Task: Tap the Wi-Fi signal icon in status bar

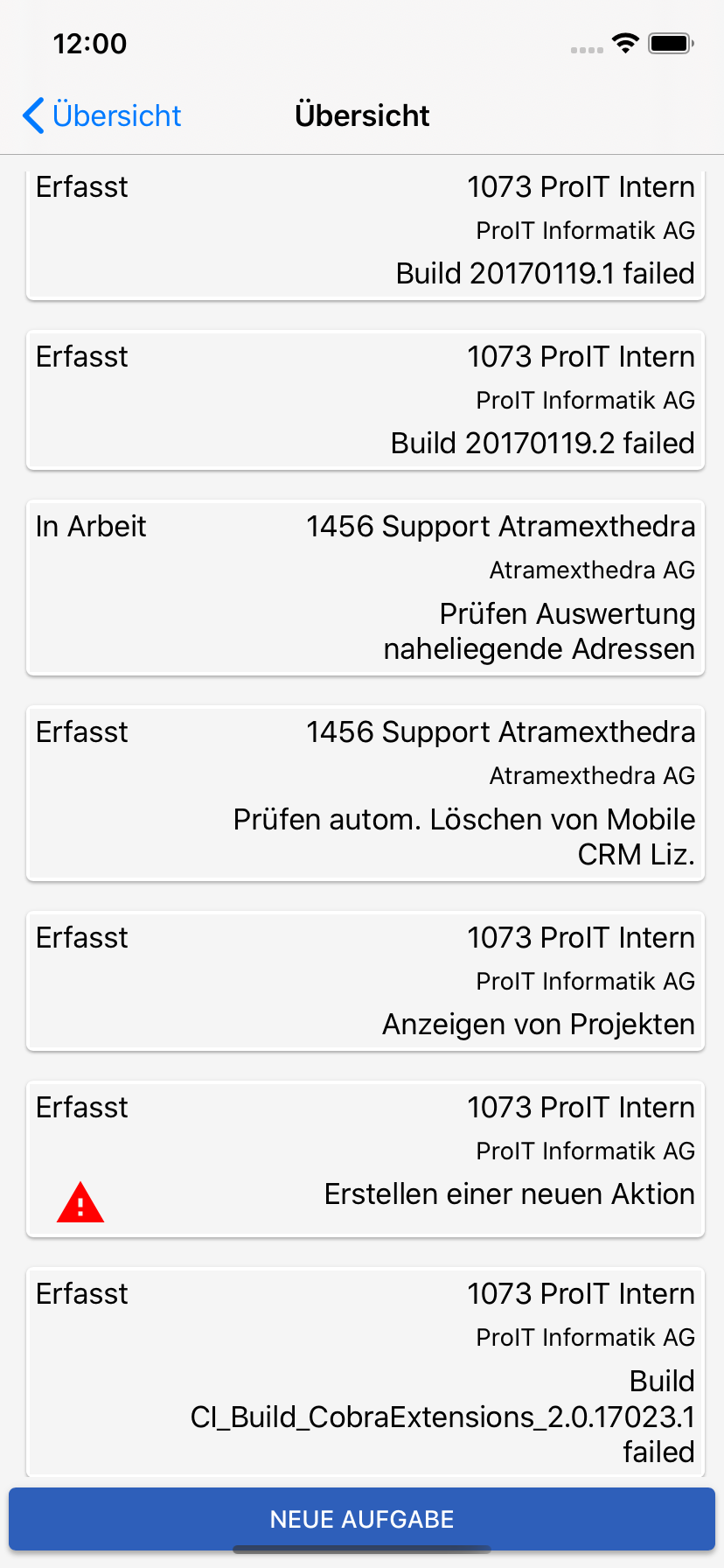Action: 624,43
